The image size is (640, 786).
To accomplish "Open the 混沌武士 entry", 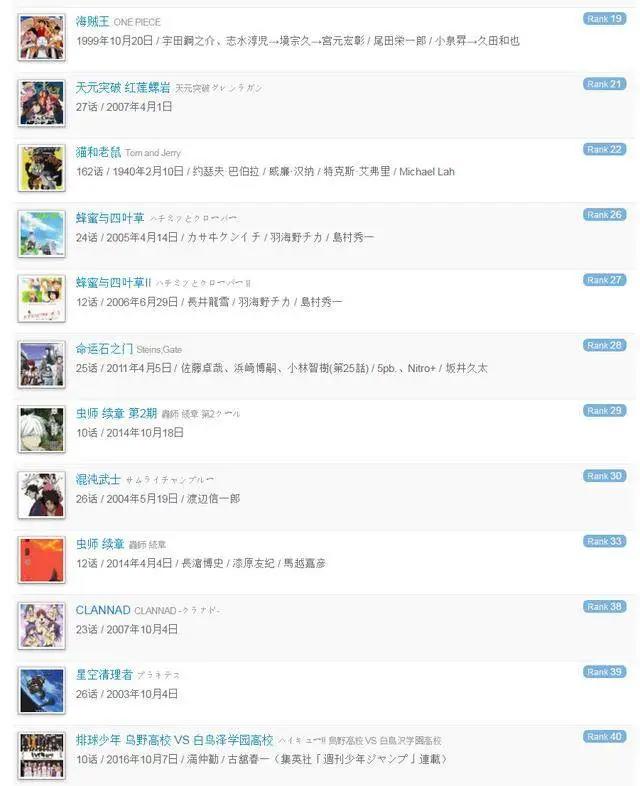I will (98, 479).
